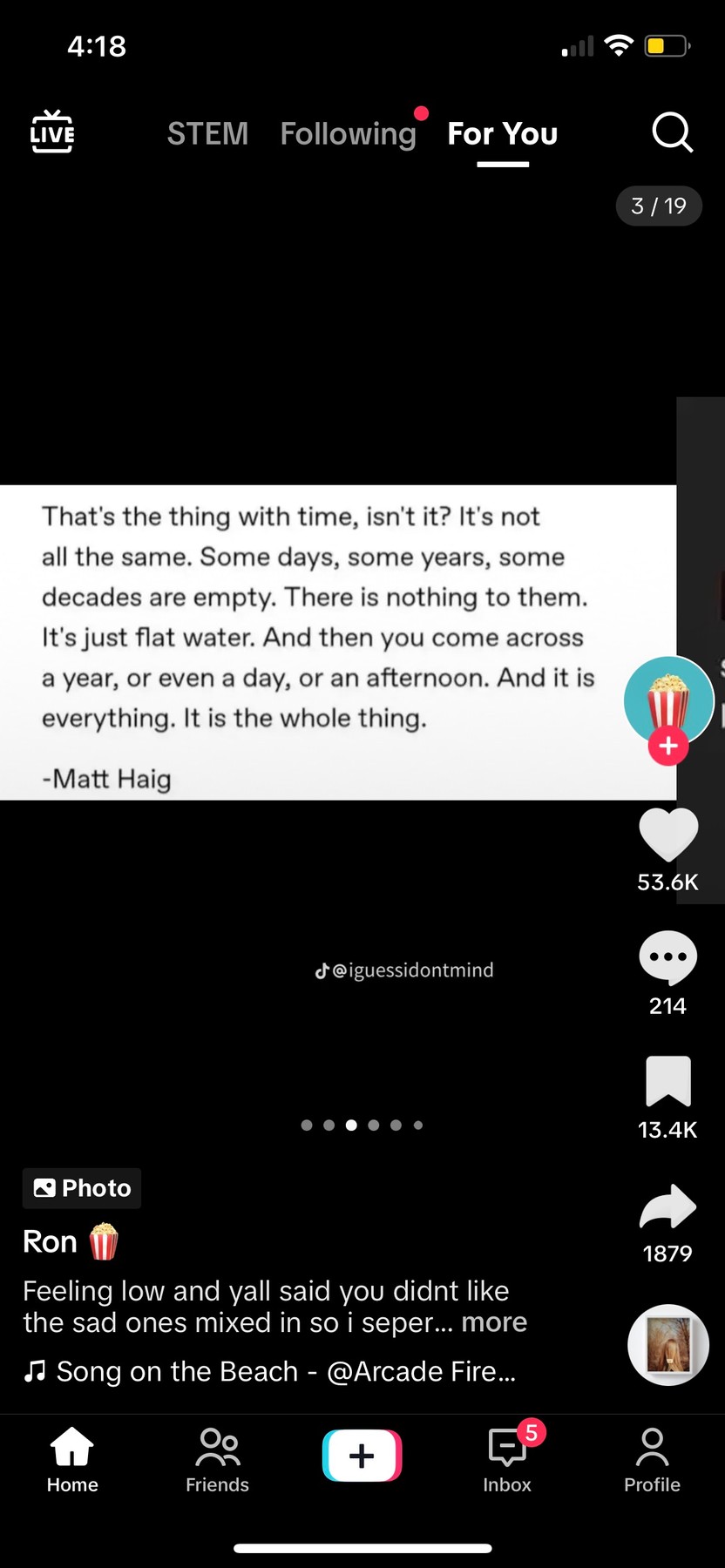Open the Inbox tab
The width and height of the screenshot is (725, 1568).
[507, 1461]
